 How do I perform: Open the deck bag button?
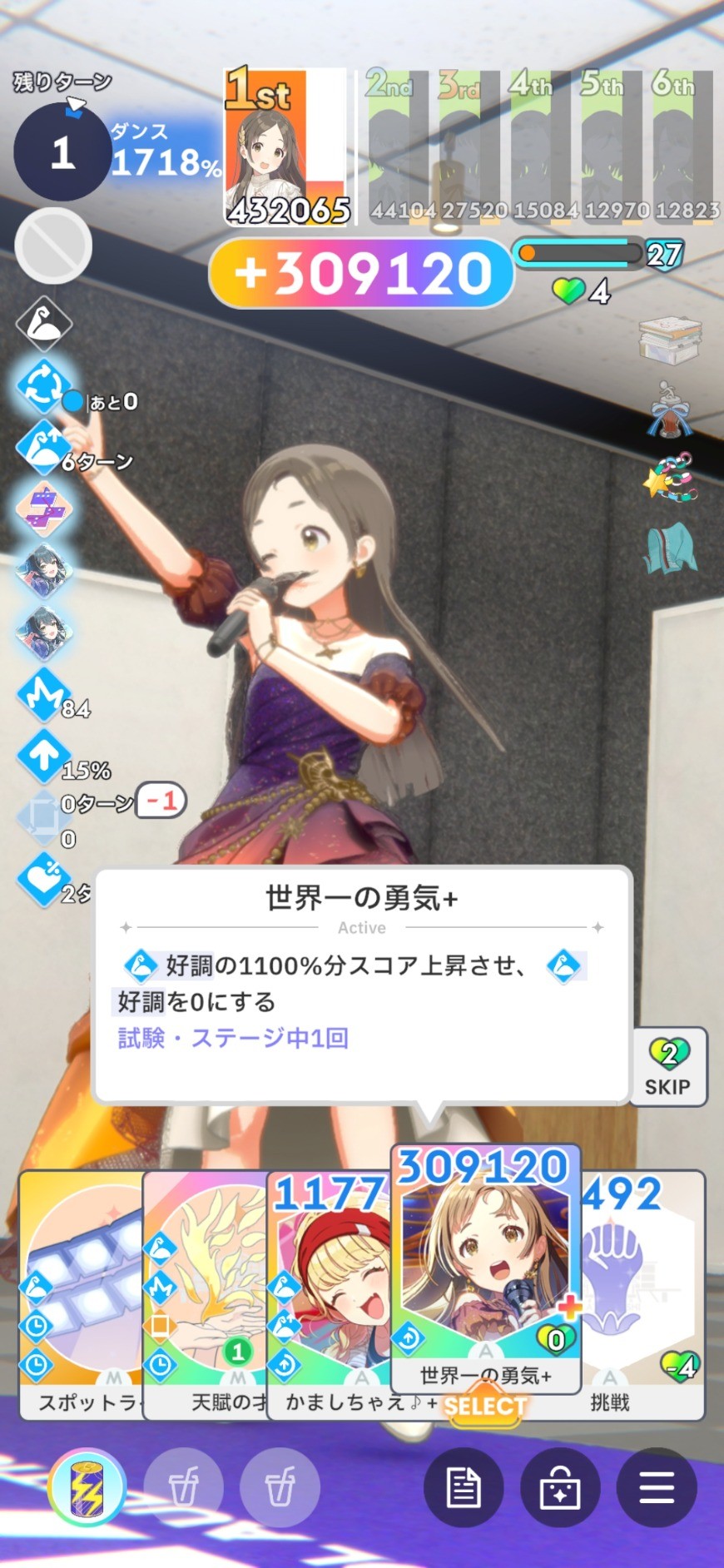click(x=559, y=1488)
